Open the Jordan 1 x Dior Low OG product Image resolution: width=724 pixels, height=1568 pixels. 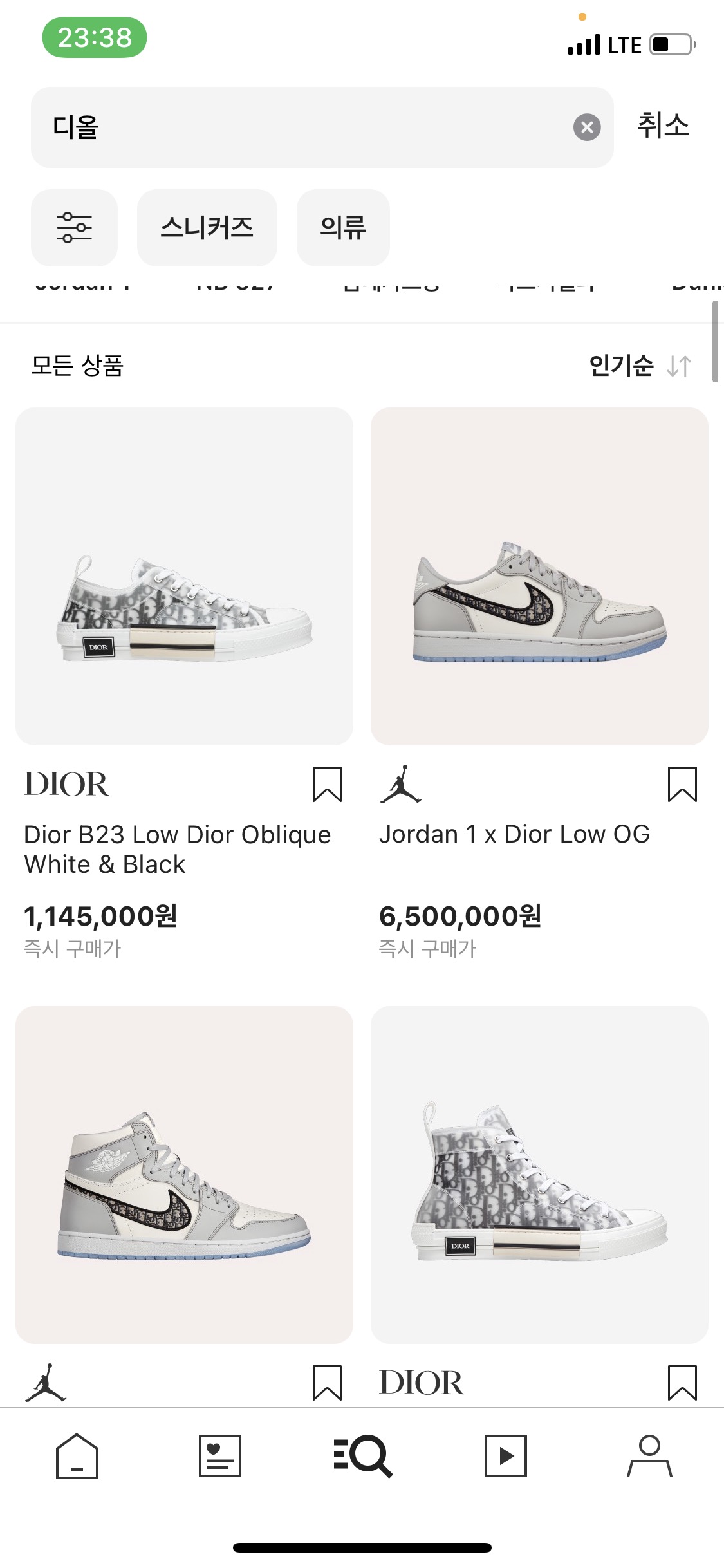tap(539, 576)
